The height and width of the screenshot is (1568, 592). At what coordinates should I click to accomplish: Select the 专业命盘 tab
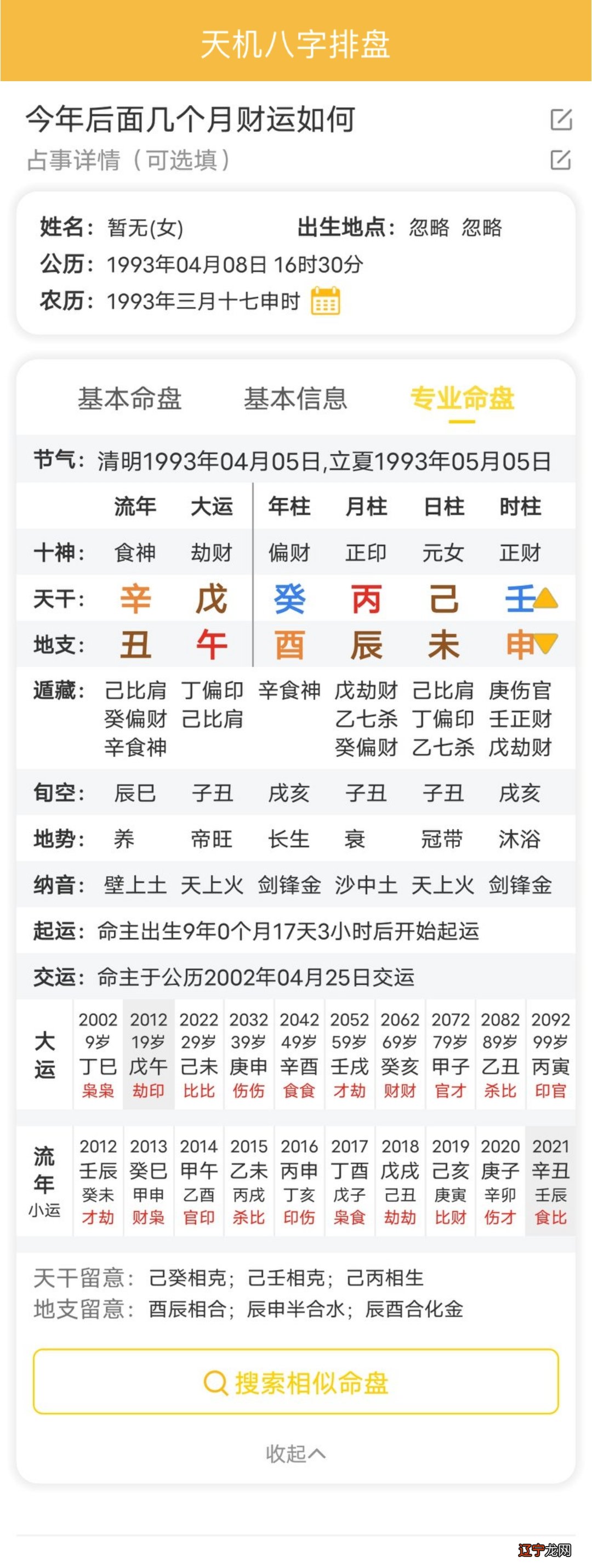[x=464, y=398]
